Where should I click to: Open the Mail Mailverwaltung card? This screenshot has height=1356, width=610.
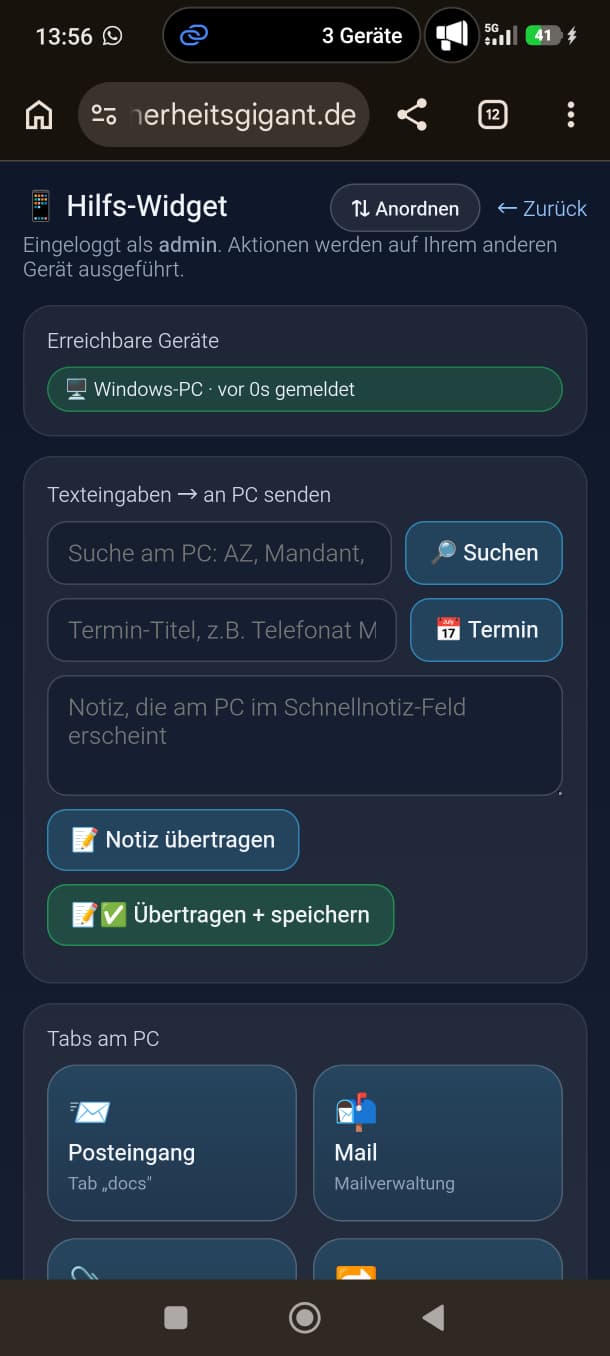coord(438,1142)
